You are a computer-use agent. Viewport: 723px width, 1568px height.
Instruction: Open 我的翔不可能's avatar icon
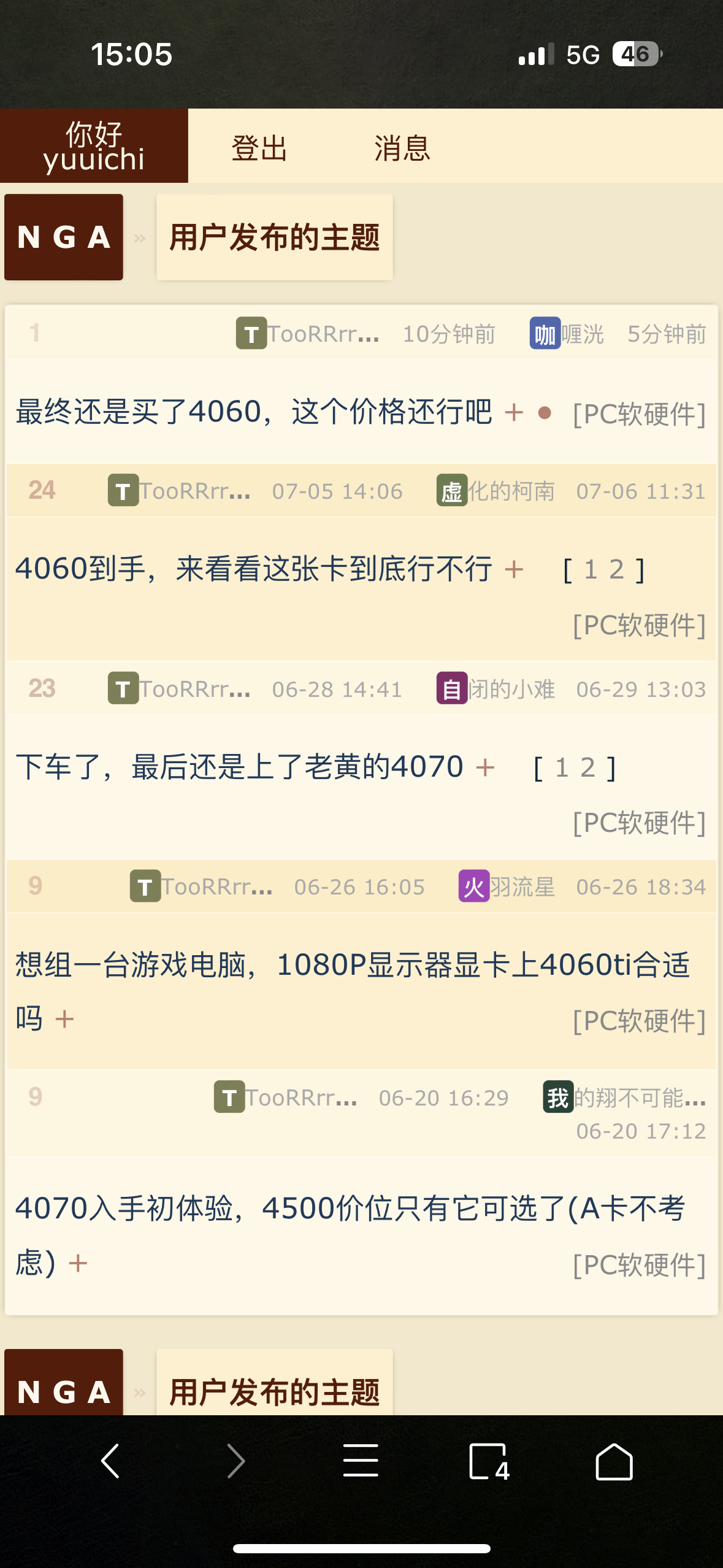557,1097
